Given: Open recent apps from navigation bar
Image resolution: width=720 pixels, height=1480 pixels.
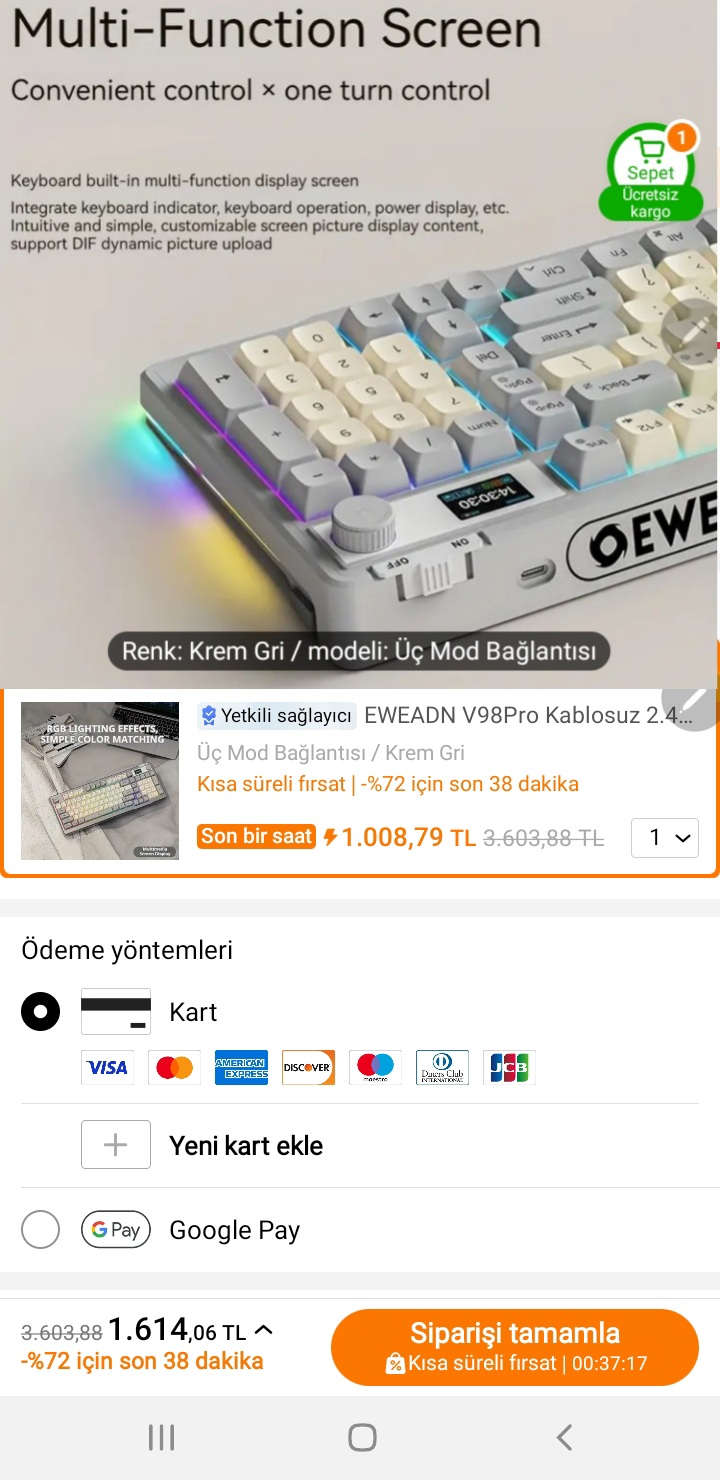Looking at the screenshot, I should (x=161, y=1438).
